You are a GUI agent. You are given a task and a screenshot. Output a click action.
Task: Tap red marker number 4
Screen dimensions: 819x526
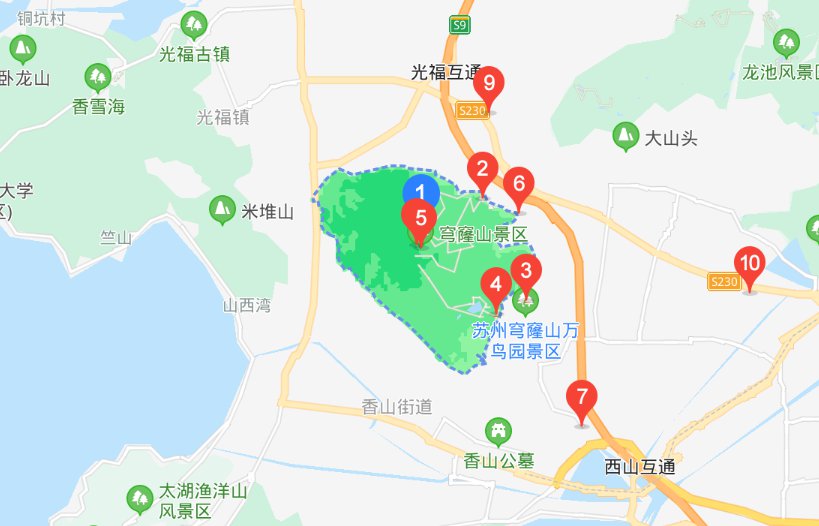point(495,285)
